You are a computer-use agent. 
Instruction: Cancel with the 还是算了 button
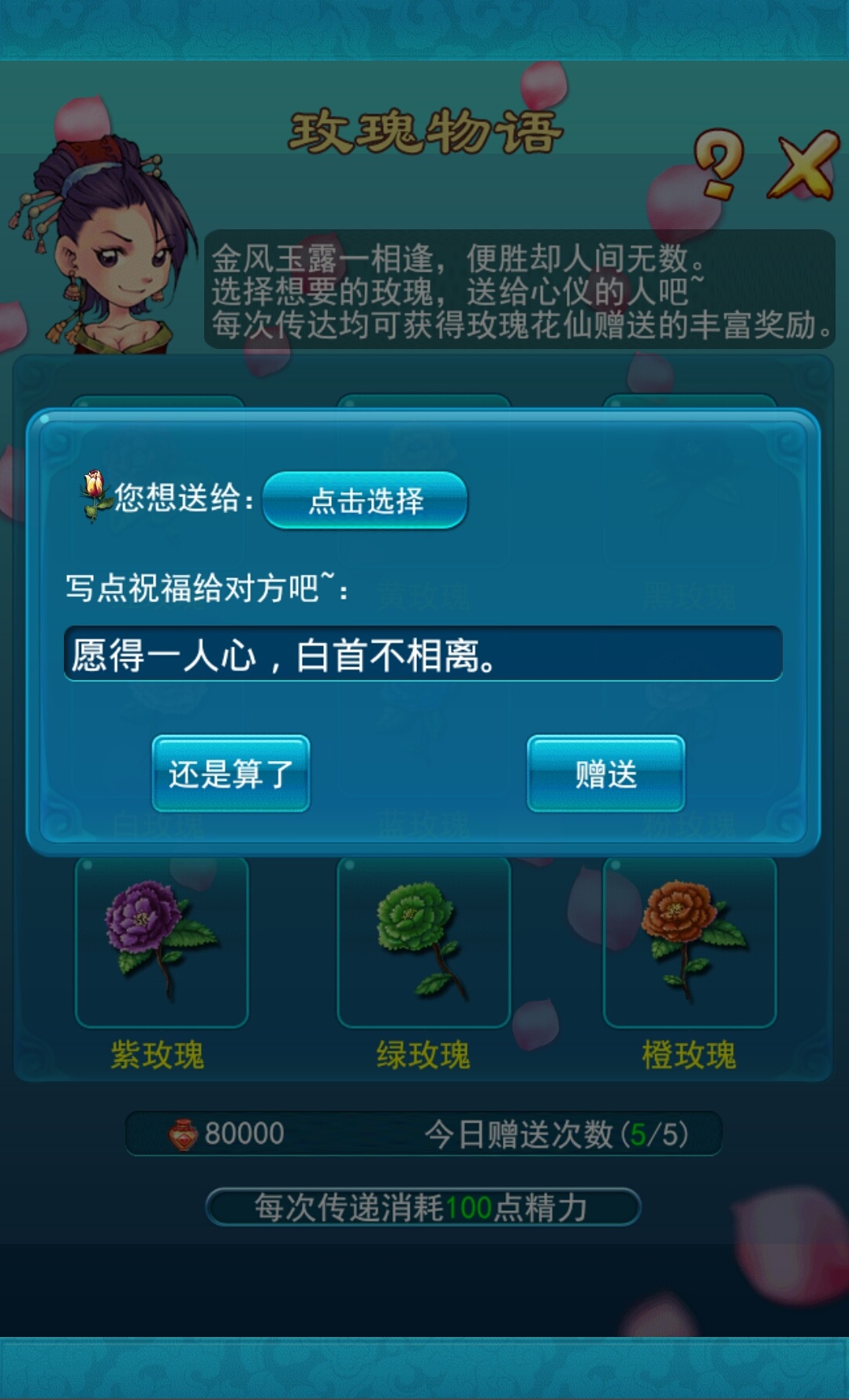231,774
